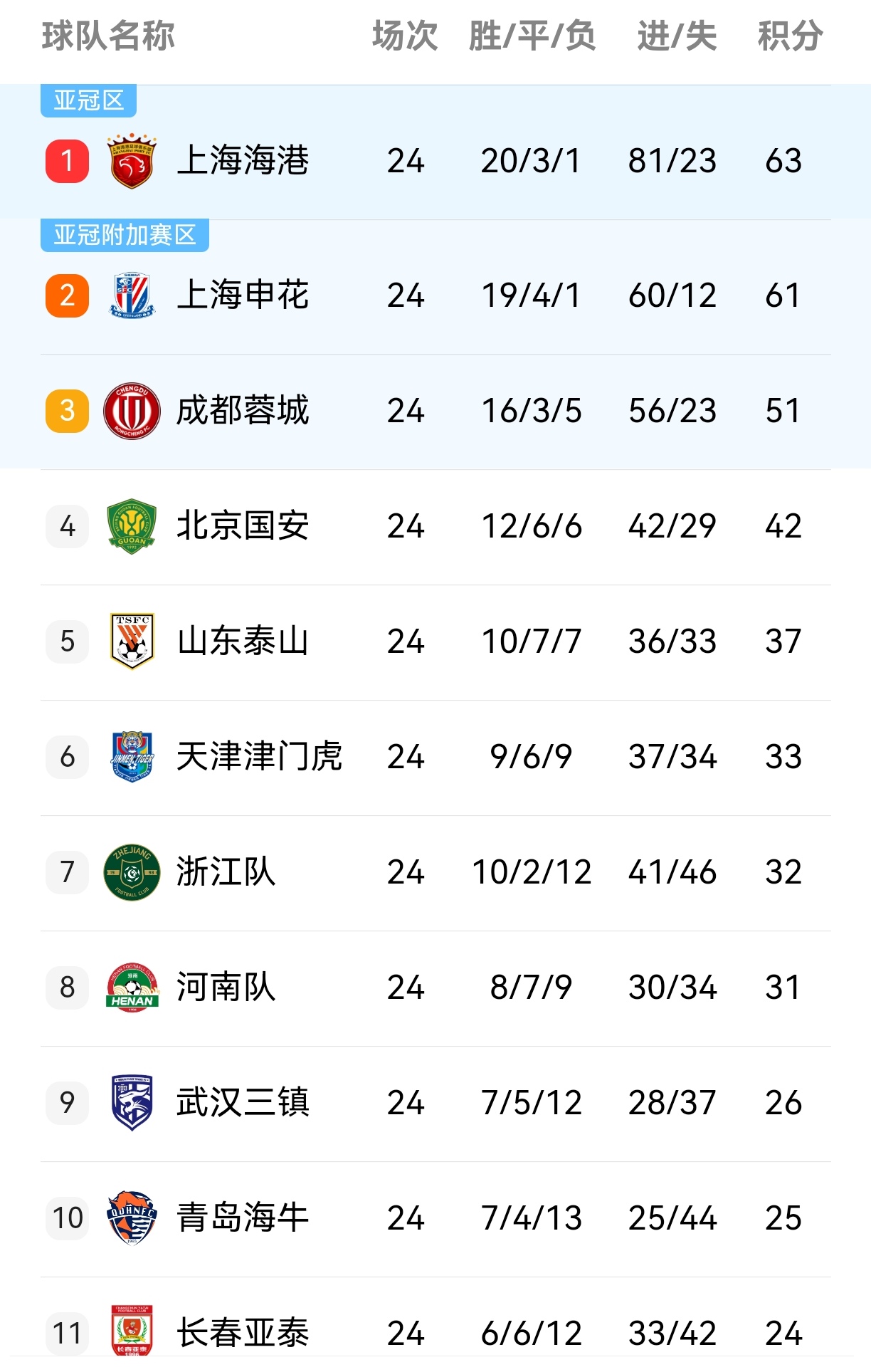Viewport: 871px width, 1372px height.
Task: Click the orange rank 2 badge
Action: click(x=65, y=294)
